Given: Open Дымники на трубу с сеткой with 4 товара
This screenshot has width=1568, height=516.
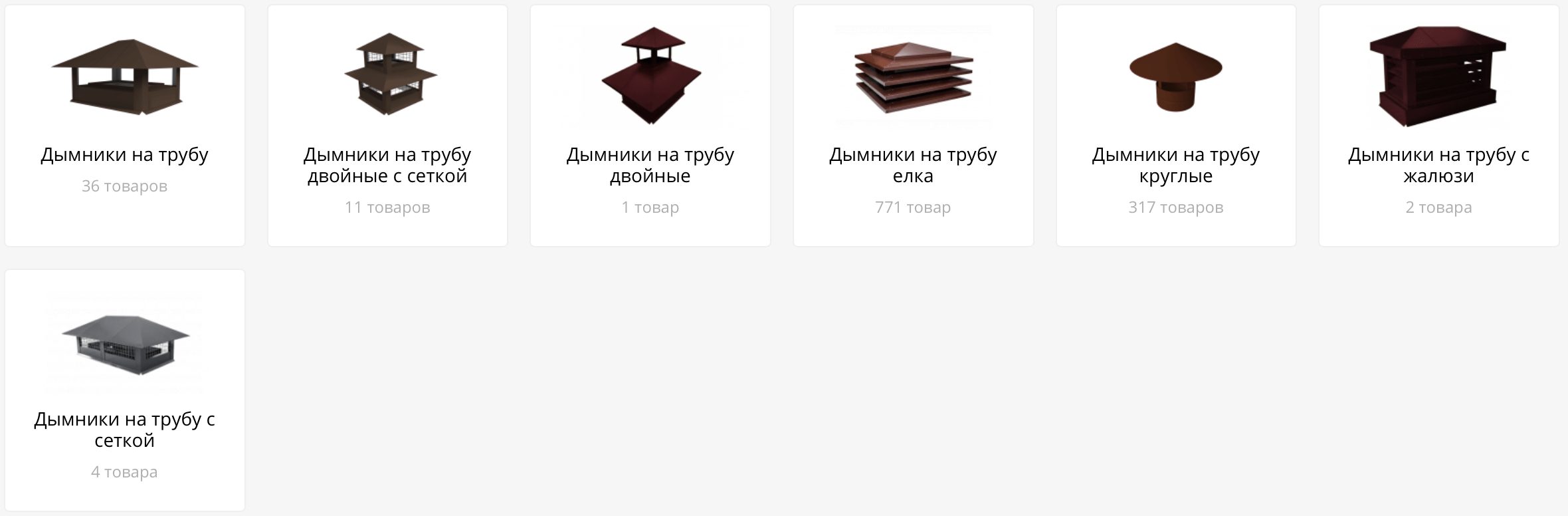Looking at the screenshot, I should pyautogui.click(x=124, y=430).
